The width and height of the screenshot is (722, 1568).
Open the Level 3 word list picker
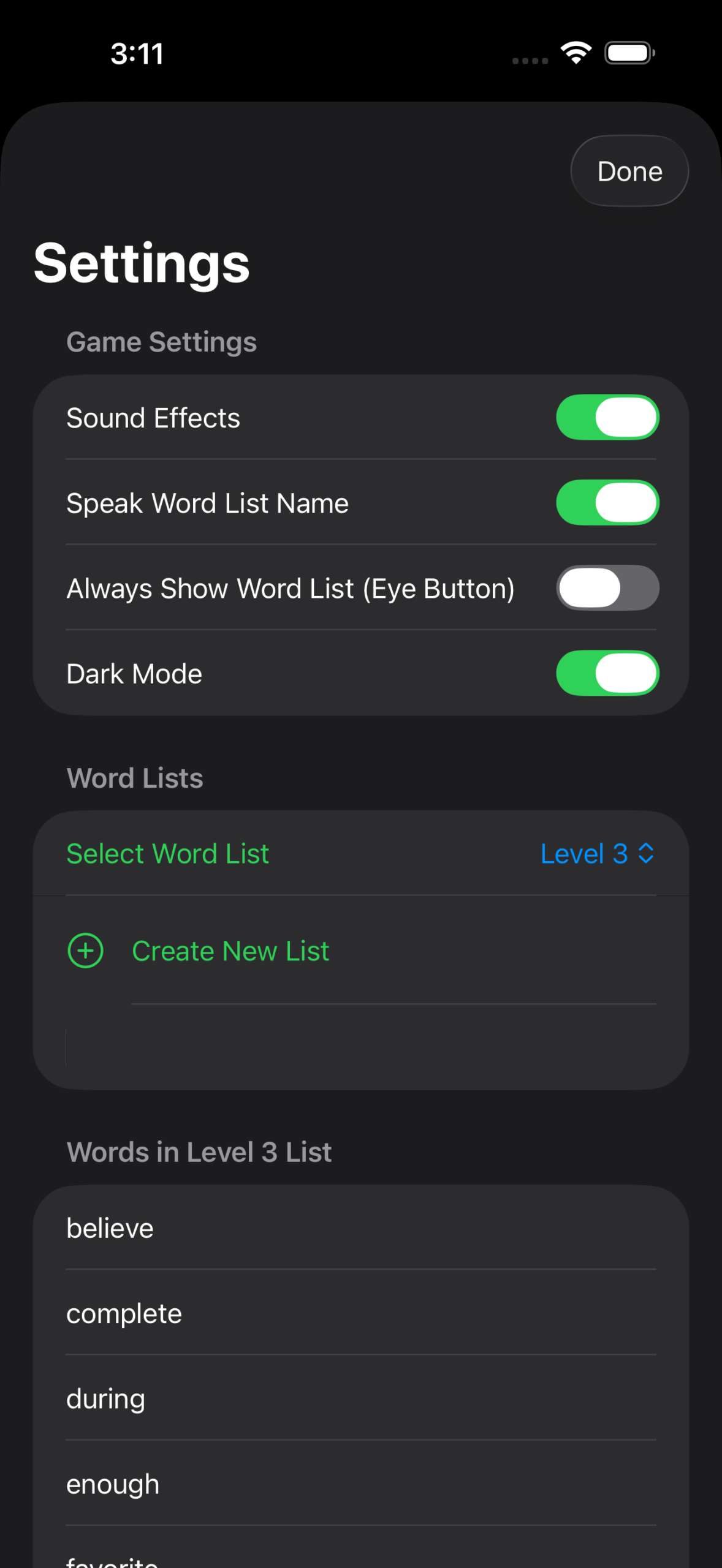[597, 853]
